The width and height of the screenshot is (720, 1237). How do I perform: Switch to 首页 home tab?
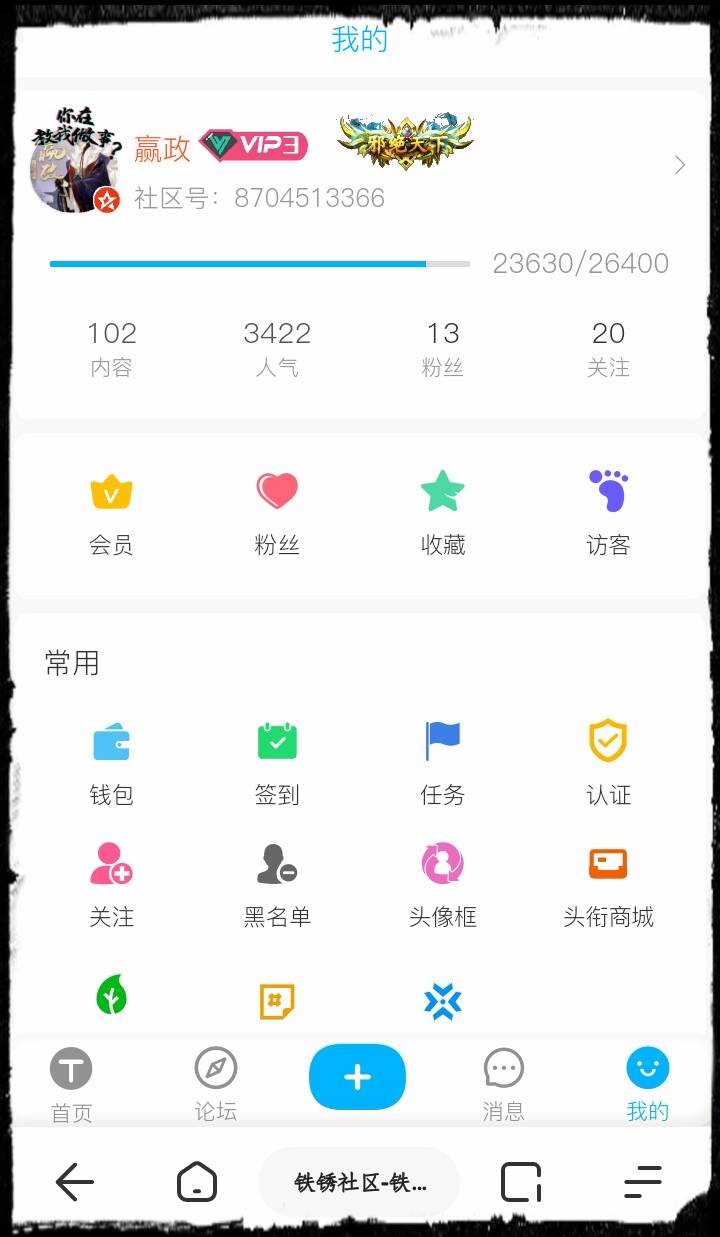click(x=71, y=1084)
